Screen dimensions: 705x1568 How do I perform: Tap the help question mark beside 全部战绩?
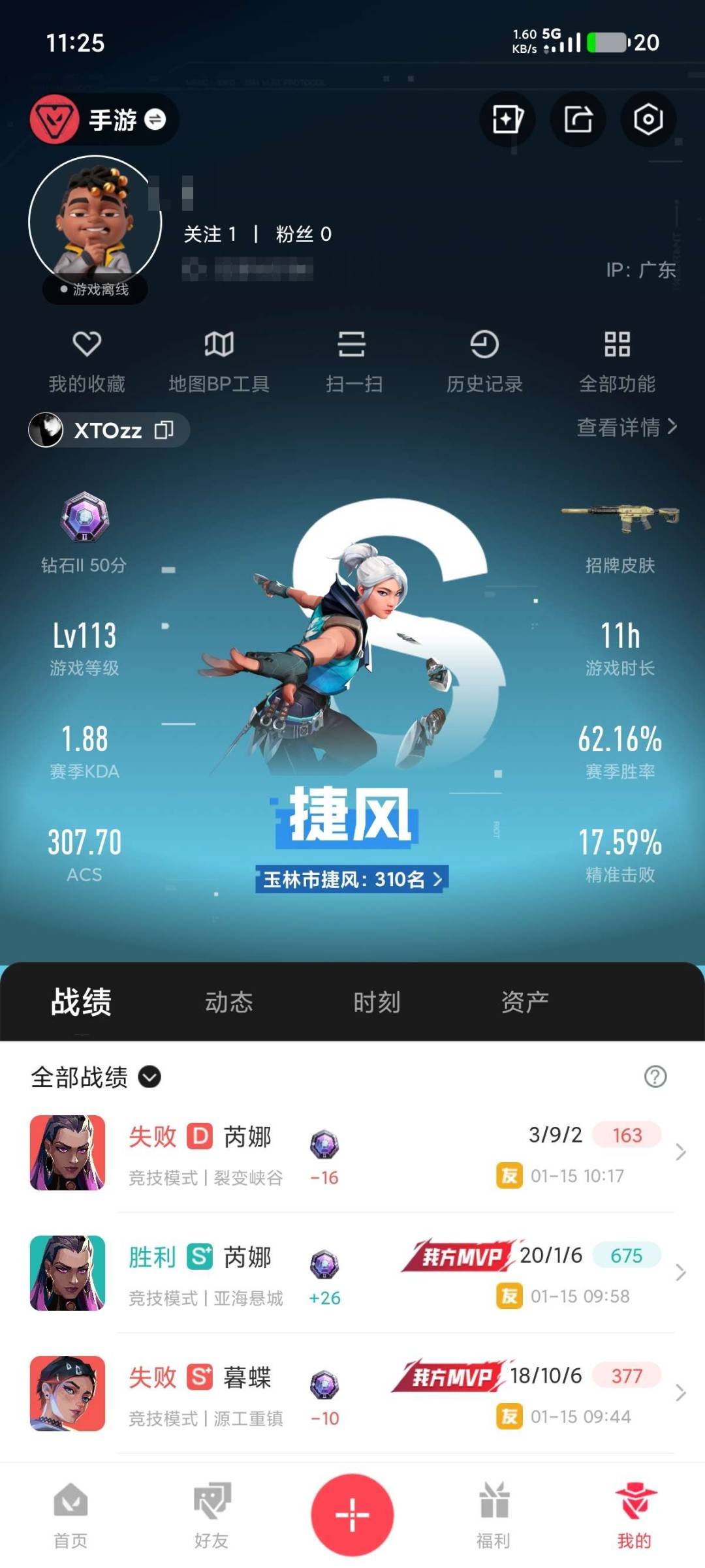tap(655, 1077)
